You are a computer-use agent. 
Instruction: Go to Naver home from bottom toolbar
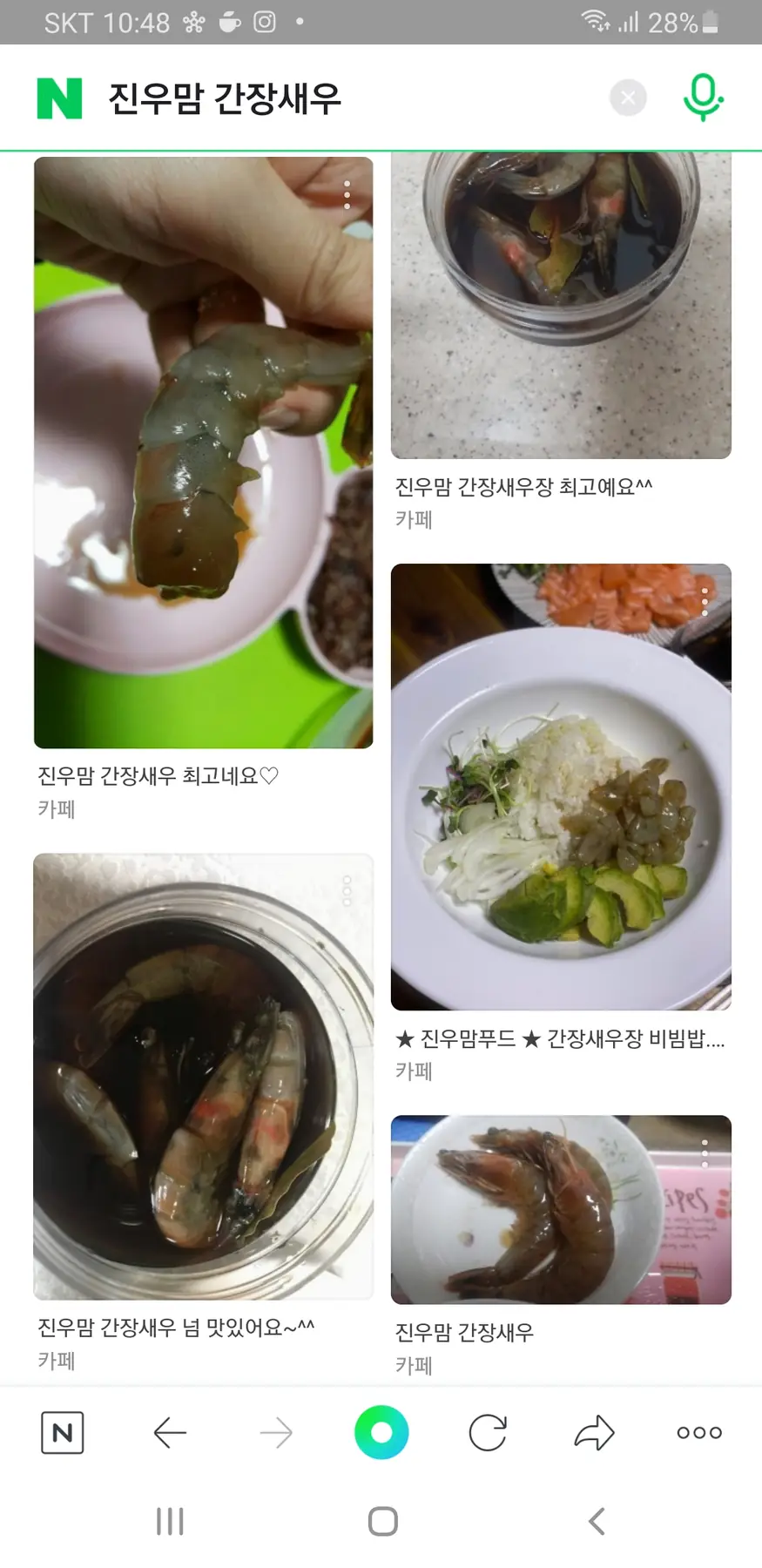pos(63,1432)
